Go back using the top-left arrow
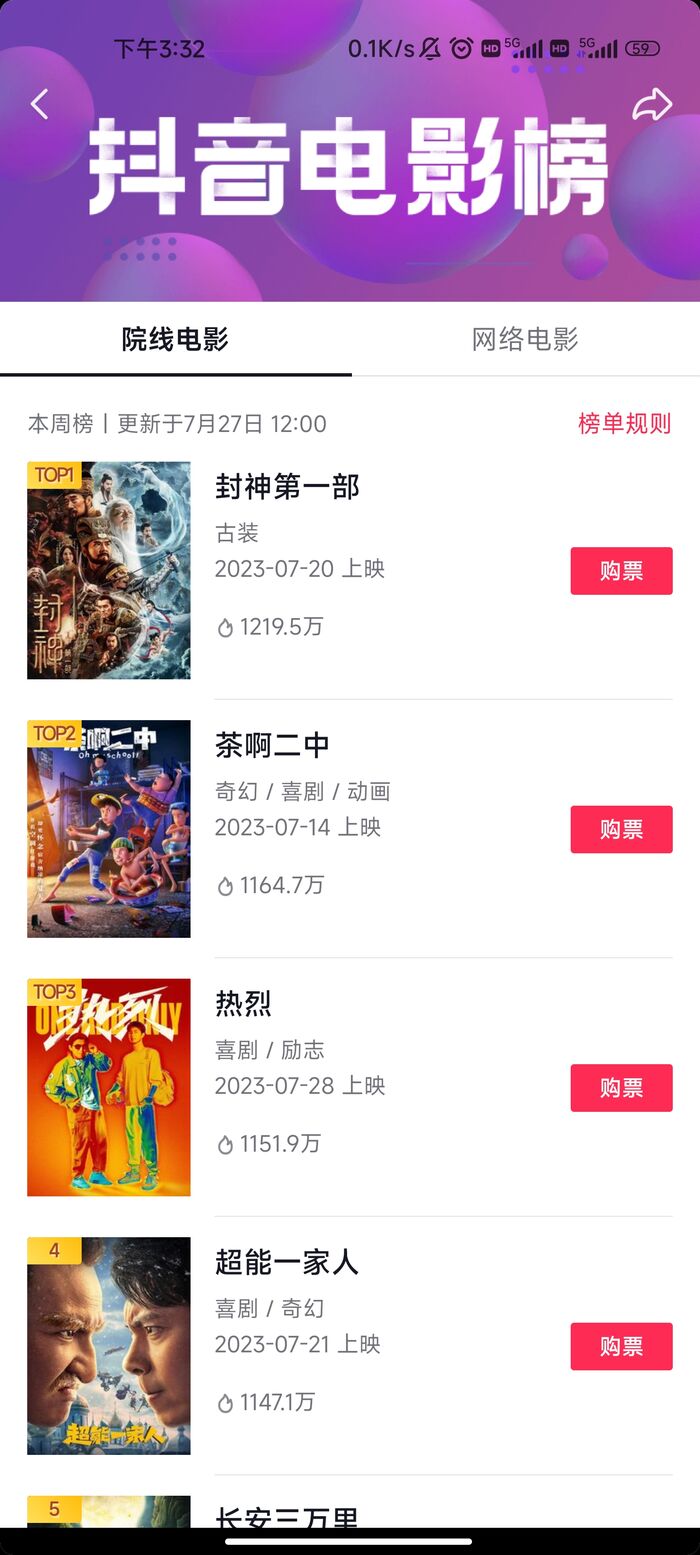The image size is (700, 1555). click(40, 104)
